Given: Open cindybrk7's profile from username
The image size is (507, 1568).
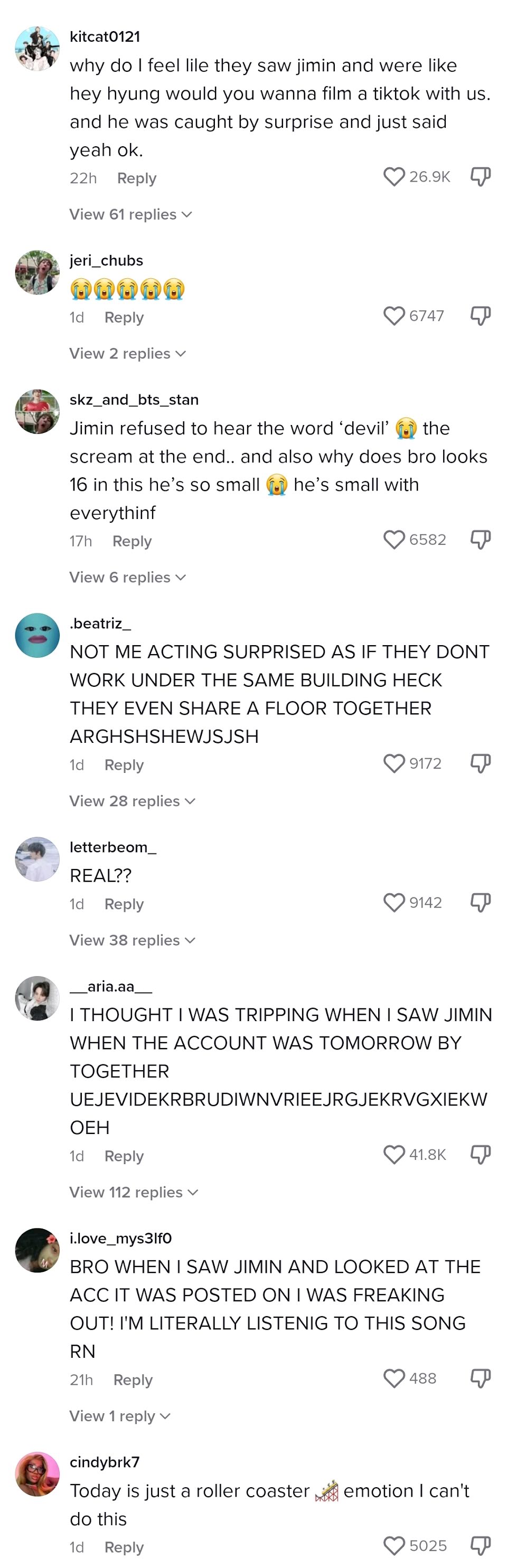Looking at the screenshot, I should click(104, 1462).
